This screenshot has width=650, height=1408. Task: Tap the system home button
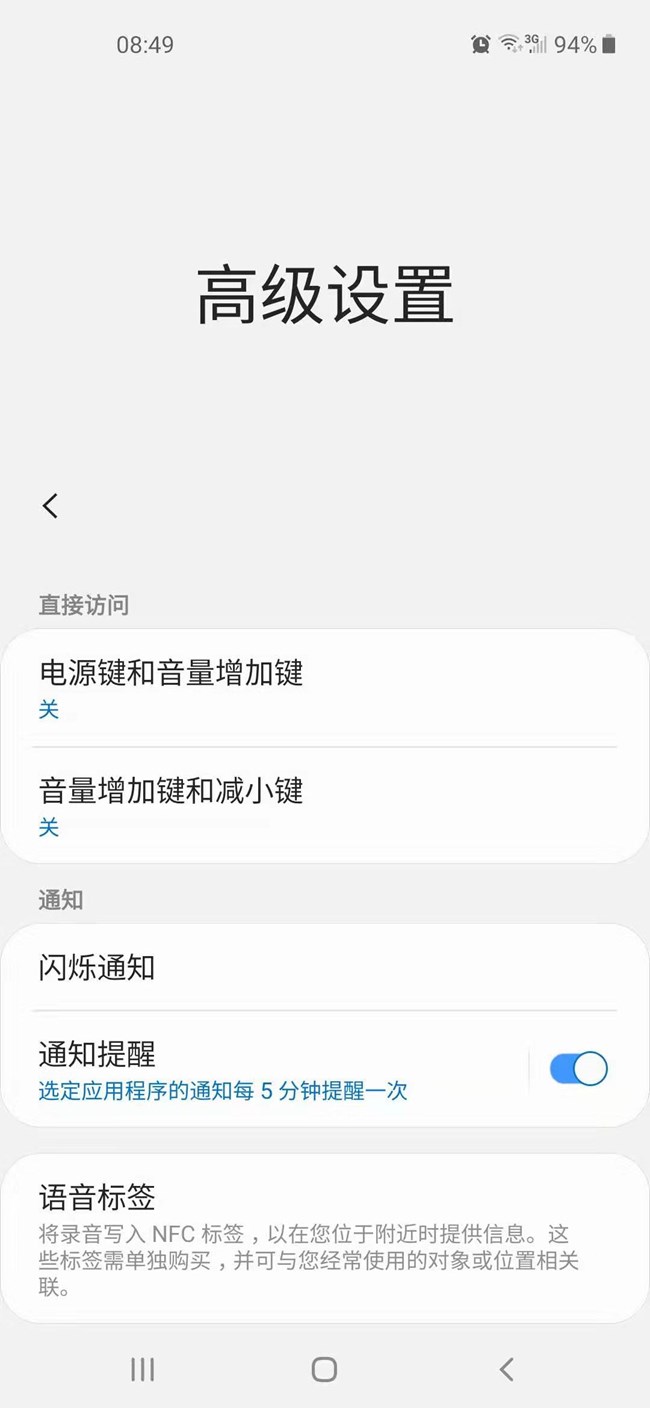(x=324, y=1369)
